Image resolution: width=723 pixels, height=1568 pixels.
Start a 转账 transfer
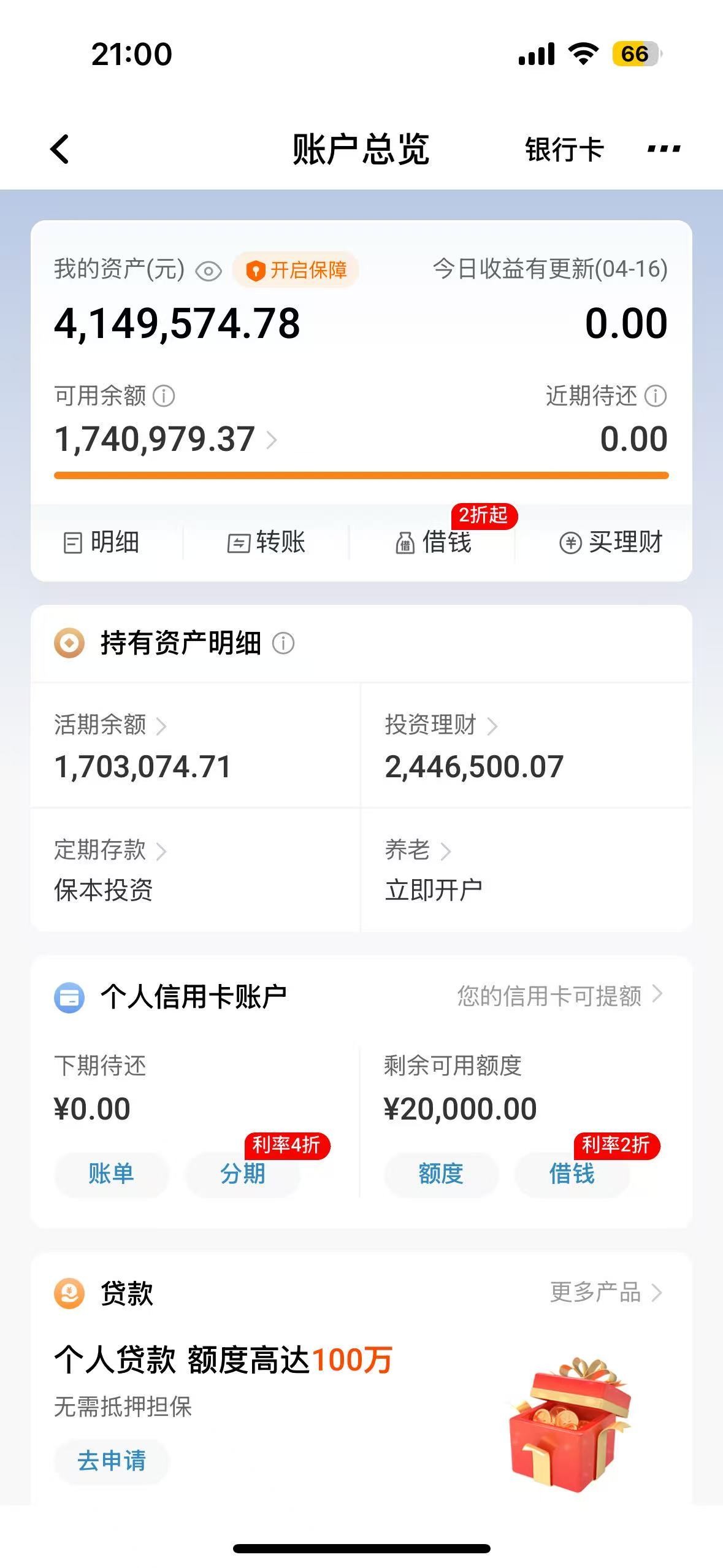coord(266,542)
